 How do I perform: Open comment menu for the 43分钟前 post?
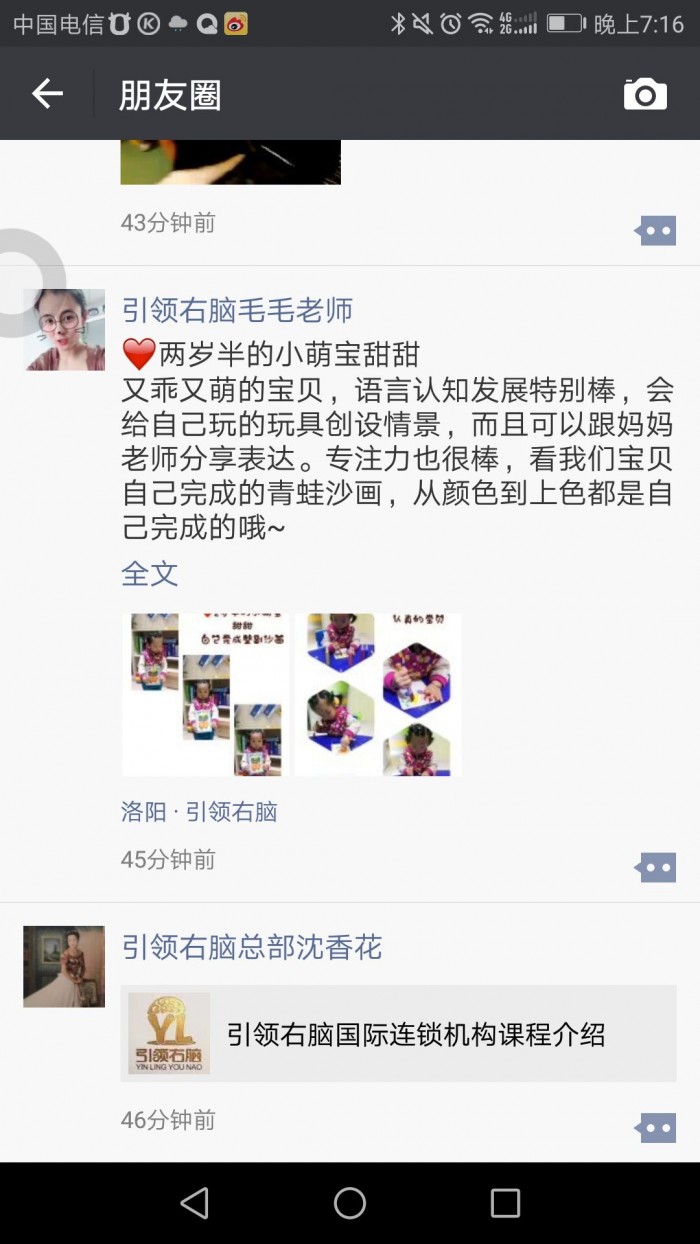(x=656, y=231)
